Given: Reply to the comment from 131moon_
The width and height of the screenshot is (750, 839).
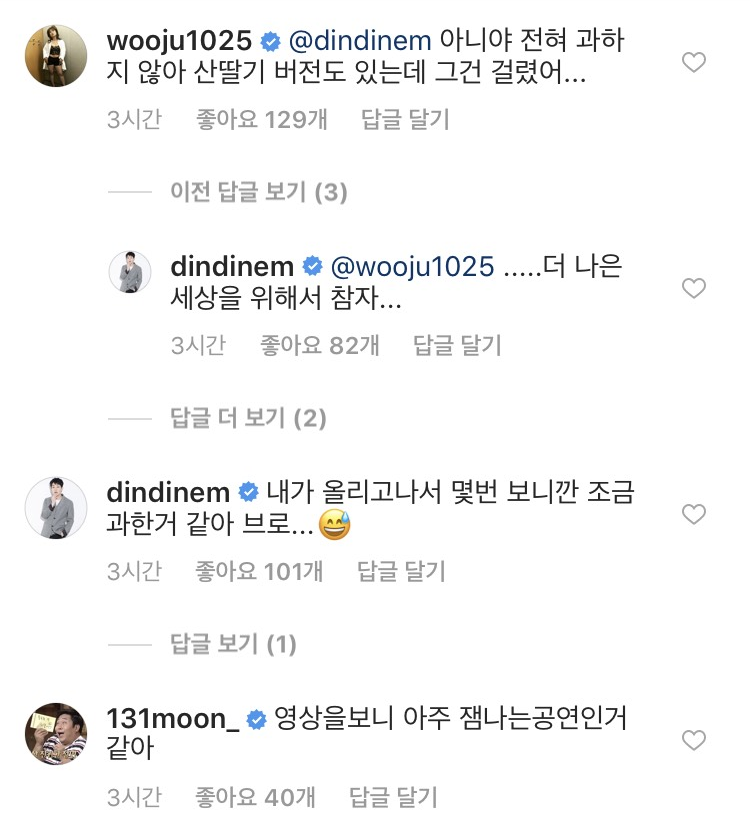Looking at the screenshot, I should coord(394,797).
